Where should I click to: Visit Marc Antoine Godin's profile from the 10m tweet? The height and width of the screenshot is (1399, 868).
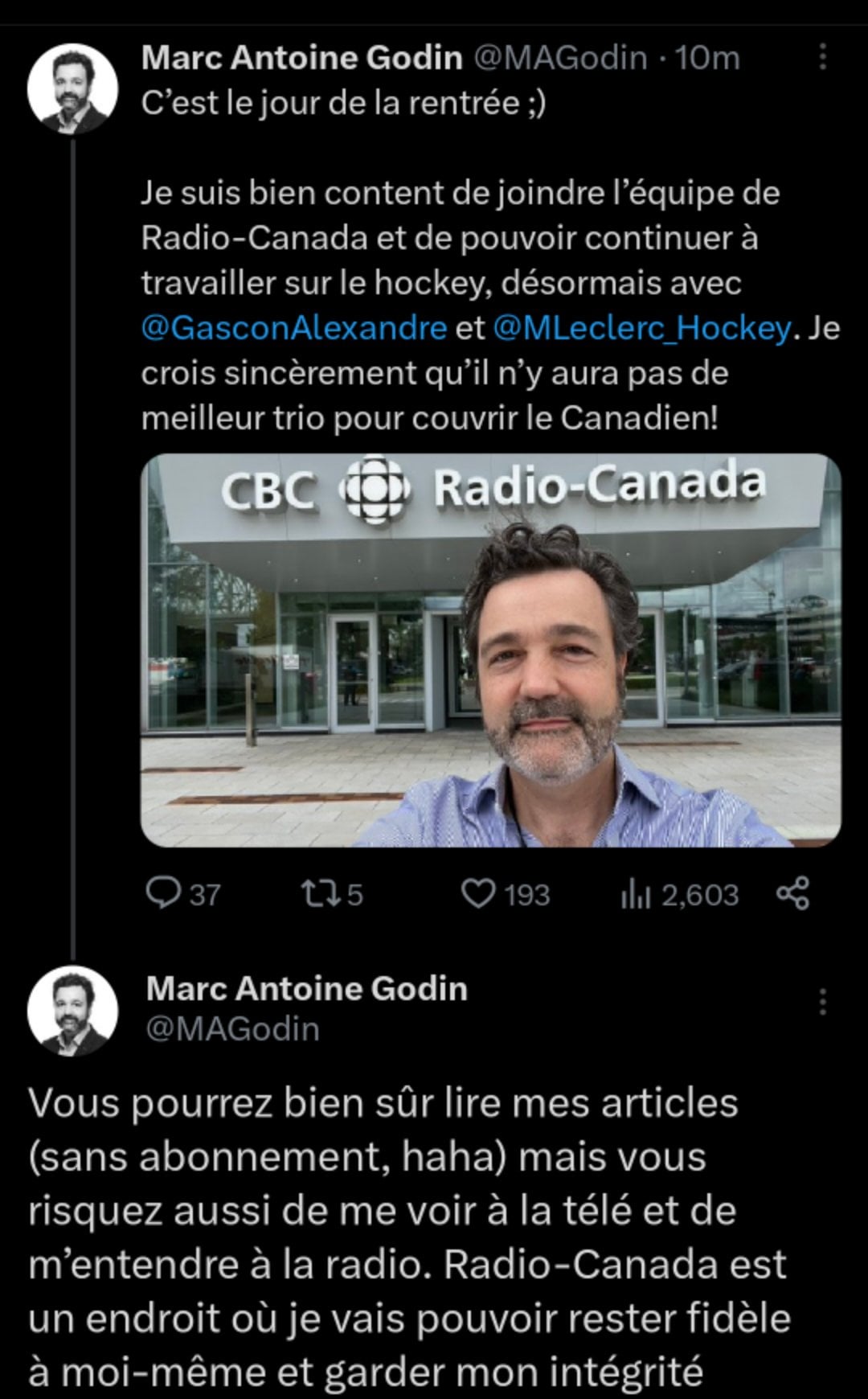(x=301, y=58)
